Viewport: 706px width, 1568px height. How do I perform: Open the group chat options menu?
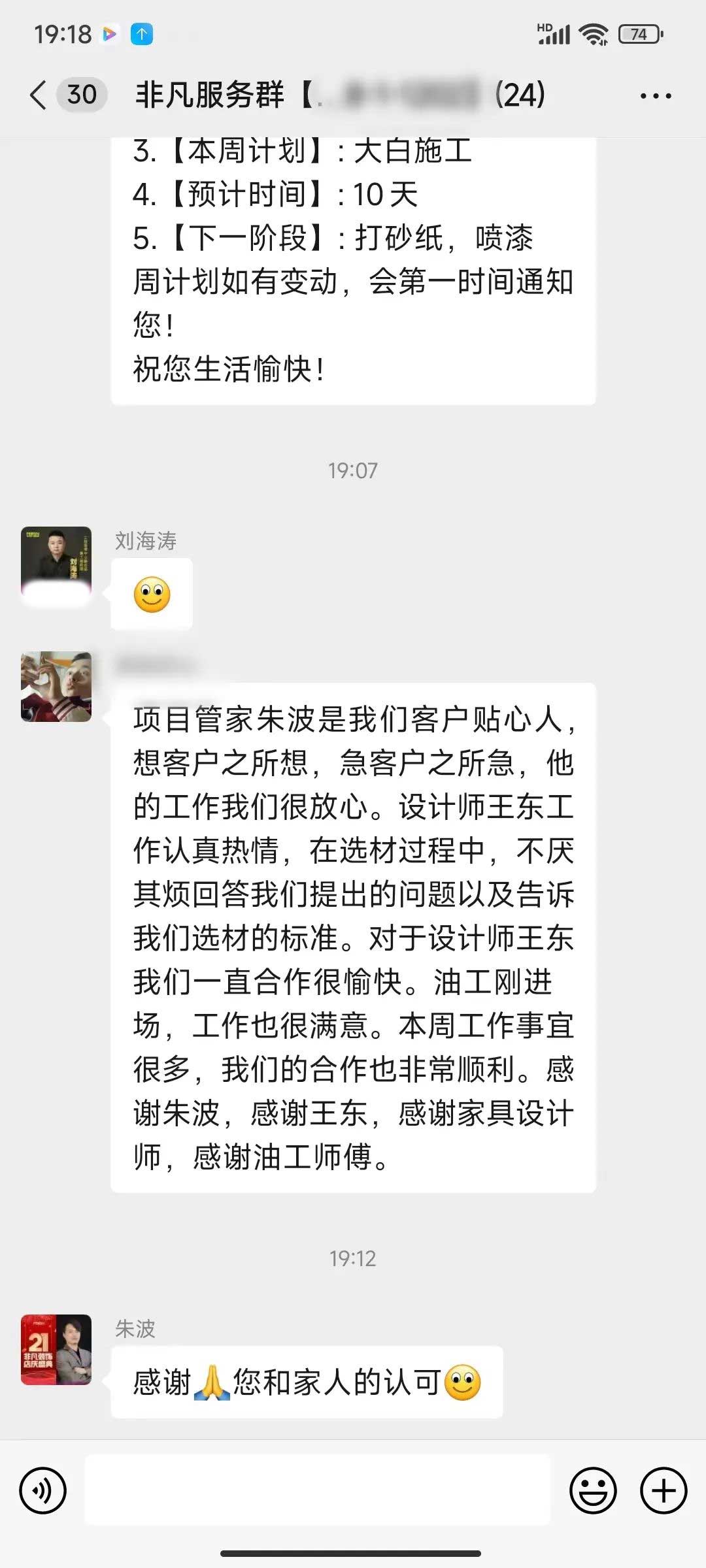655,96
